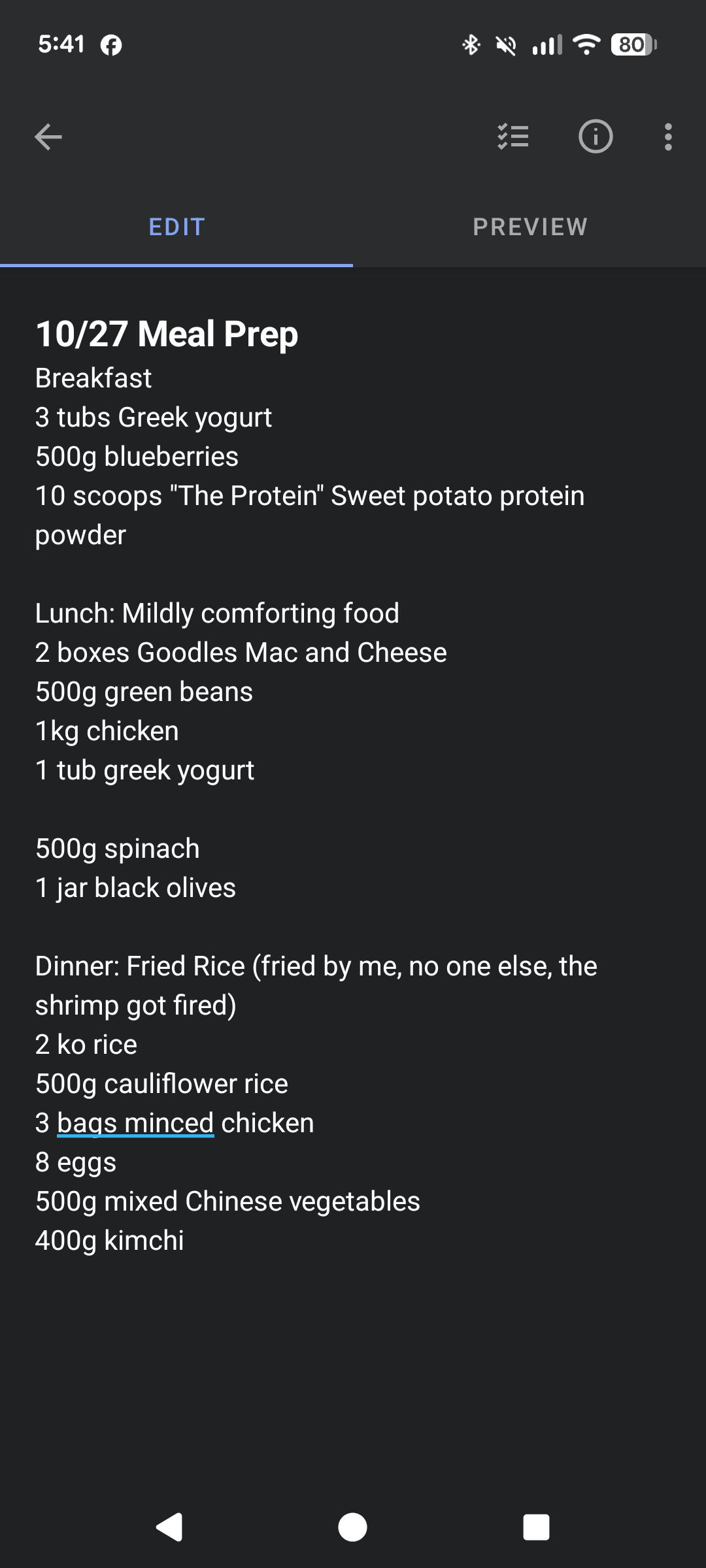Go back using the top-left arrow
This screenshot has height=1568, width=706.
pyautogui.click(x=48, y=137)
